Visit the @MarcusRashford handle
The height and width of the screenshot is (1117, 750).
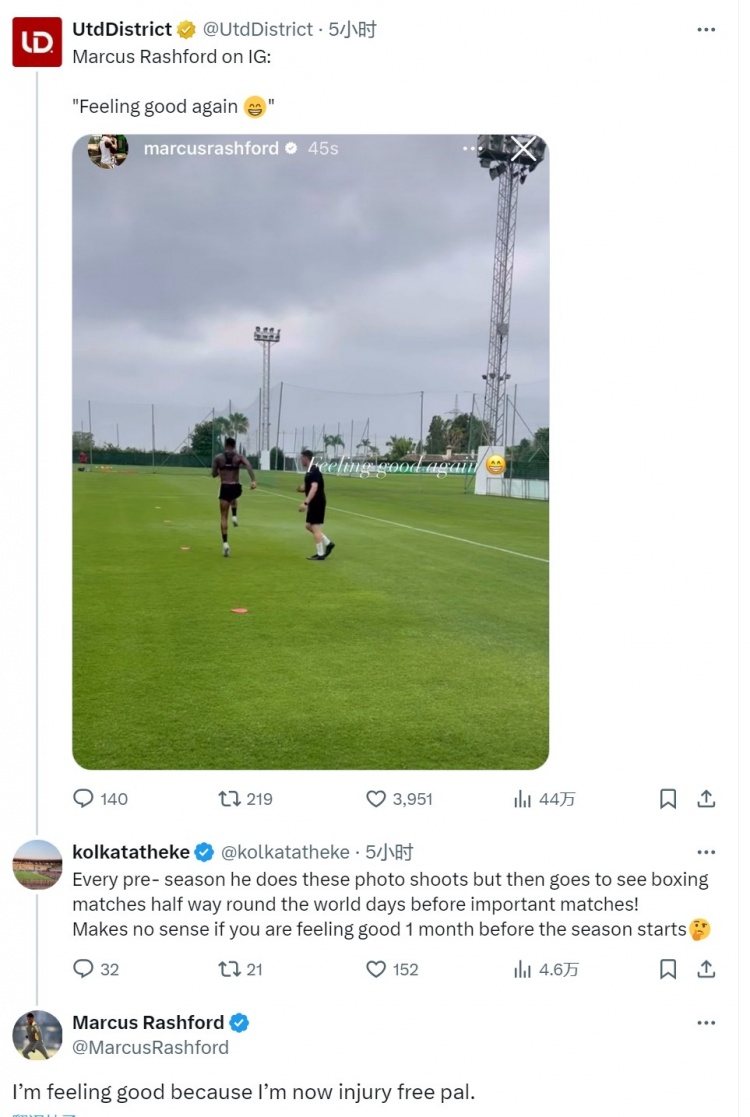pos(151,1047)
